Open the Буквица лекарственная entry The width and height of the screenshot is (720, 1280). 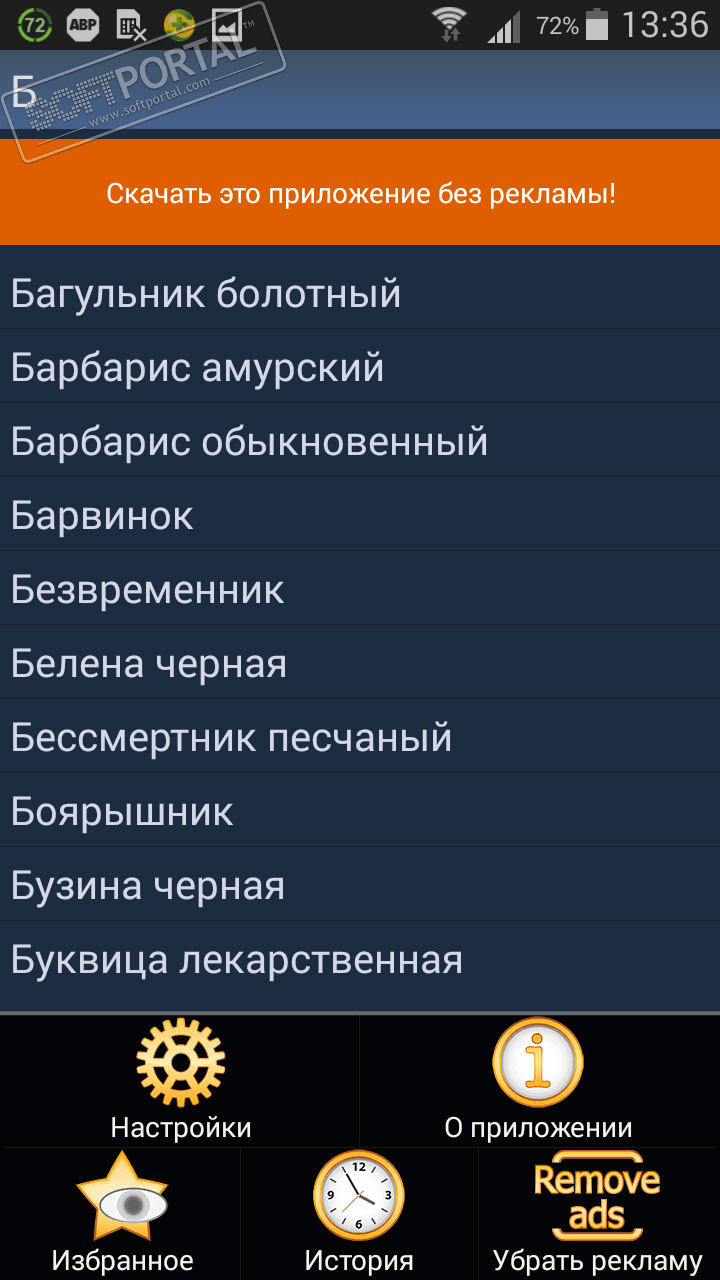tap(360, 960)
